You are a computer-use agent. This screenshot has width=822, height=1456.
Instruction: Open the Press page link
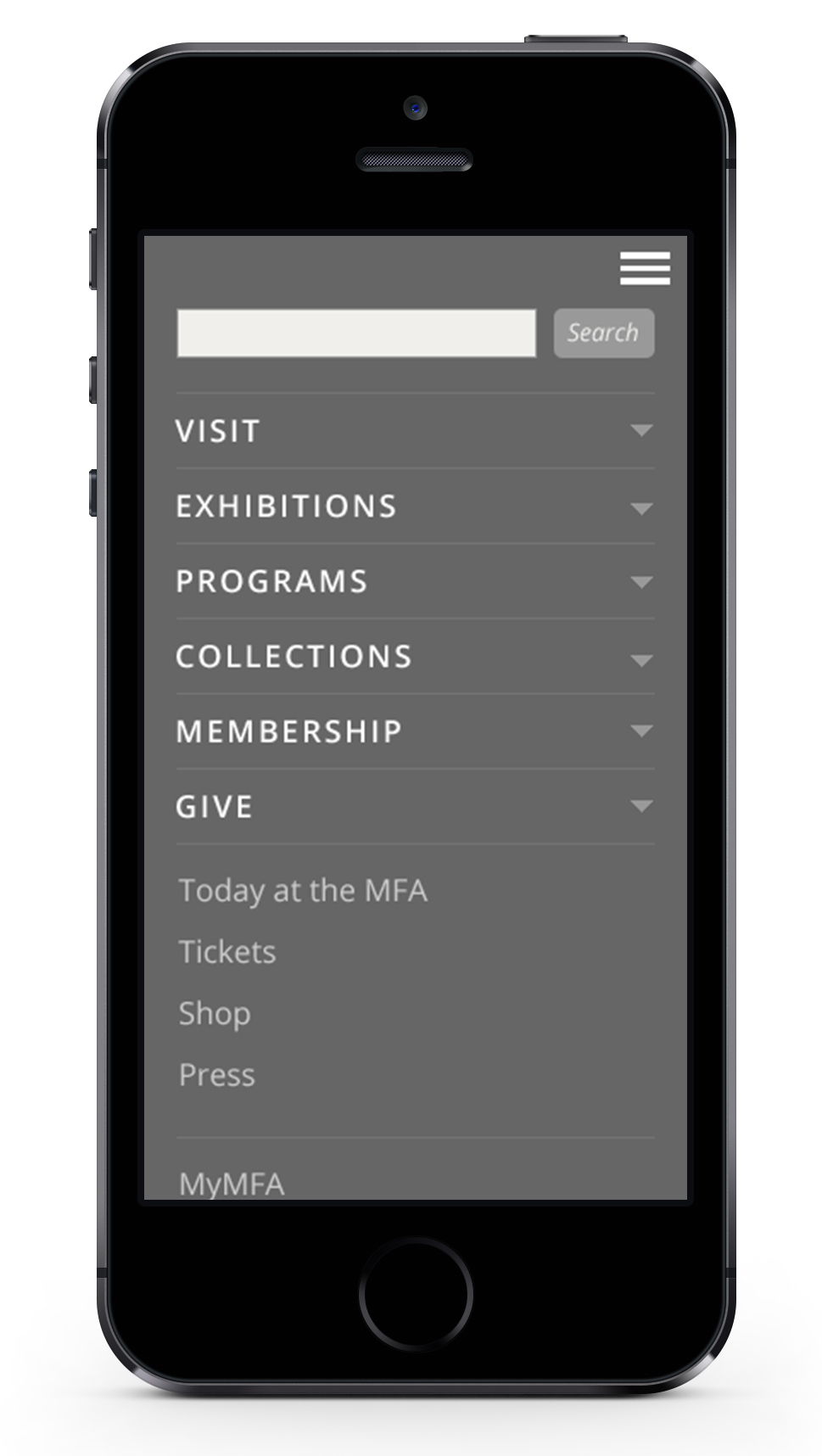click(217, 1075)
